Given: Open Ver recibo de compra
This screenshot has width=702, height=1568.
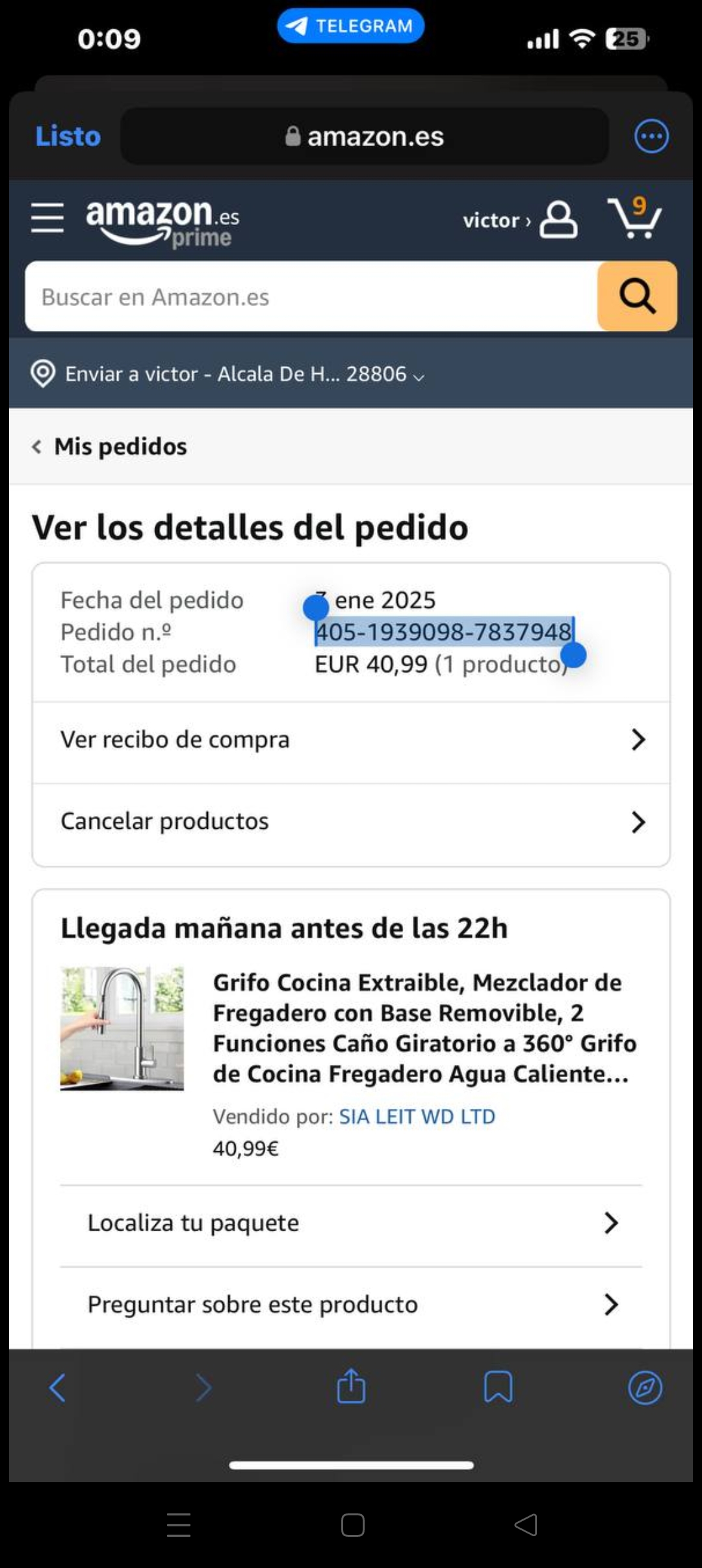Looking at the screenshot, I should pyautogui.click(x=351, y=740).
